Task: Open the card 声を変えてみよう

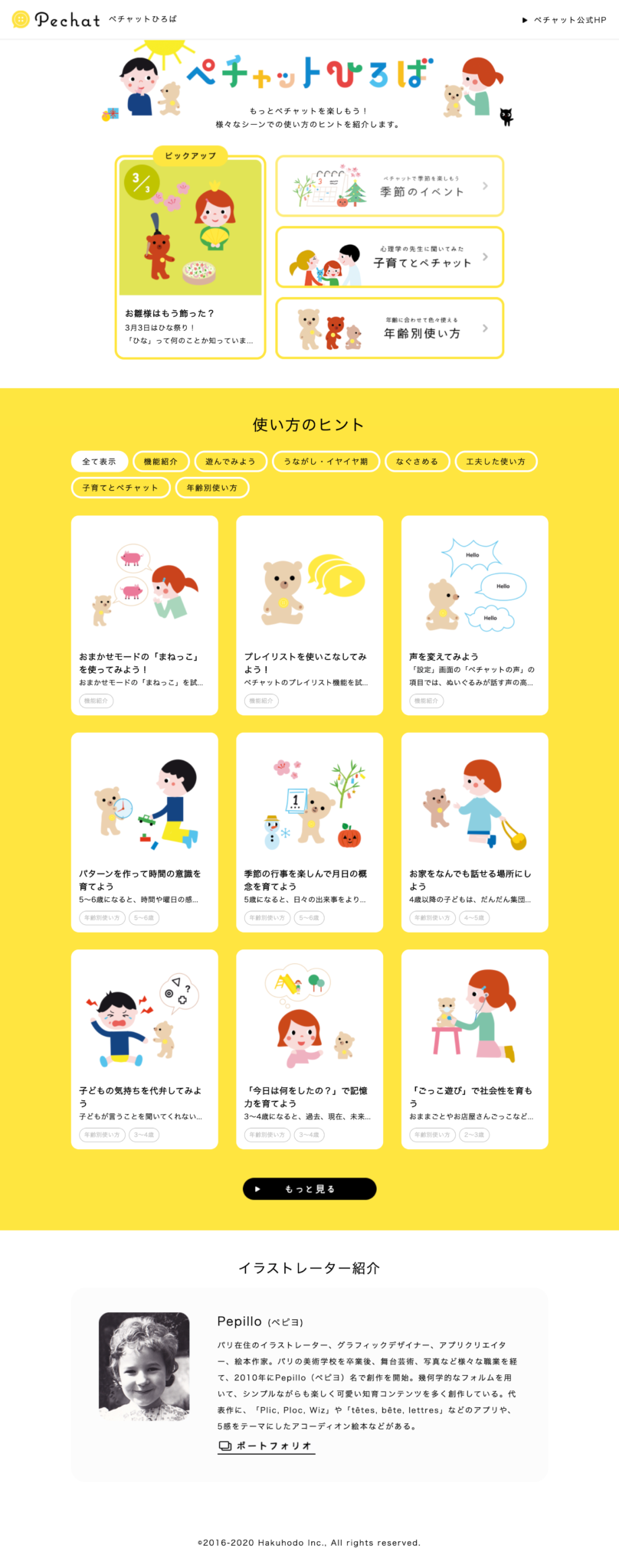Action: [x=474, y=616]
